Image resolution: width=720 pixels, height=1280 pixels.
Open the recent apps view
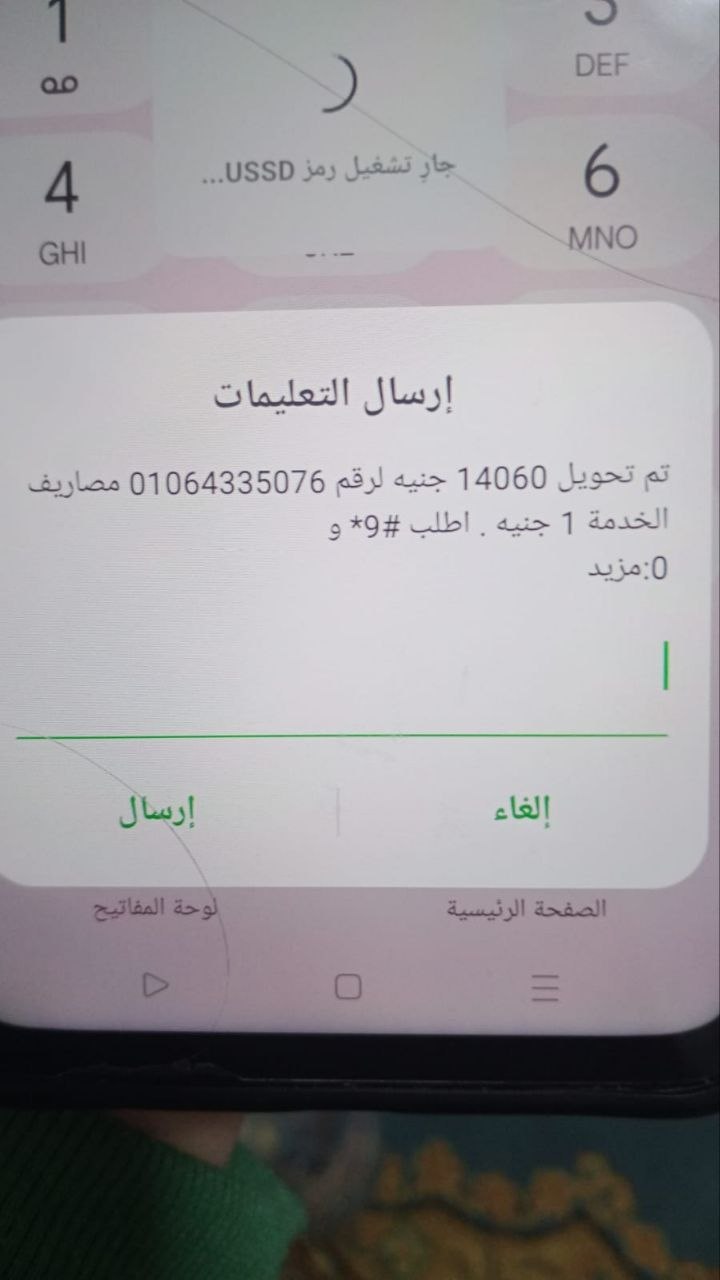pyautogui.click(x=544, y=988)
